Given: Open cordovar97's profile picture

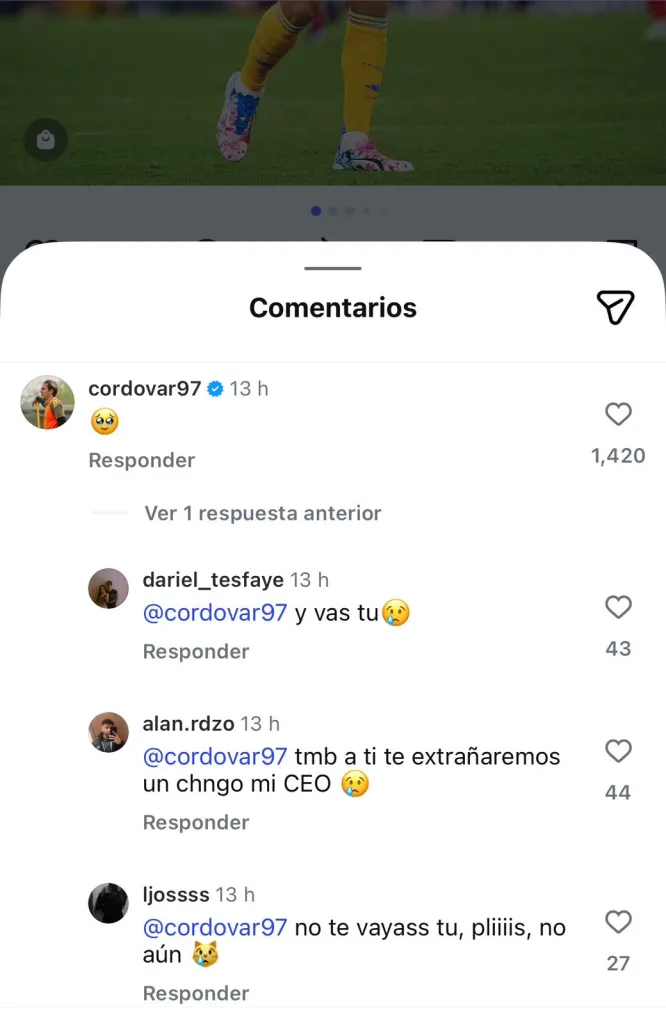Looking at the screenshot, I should pyautogui.click(x=48, y=403).
